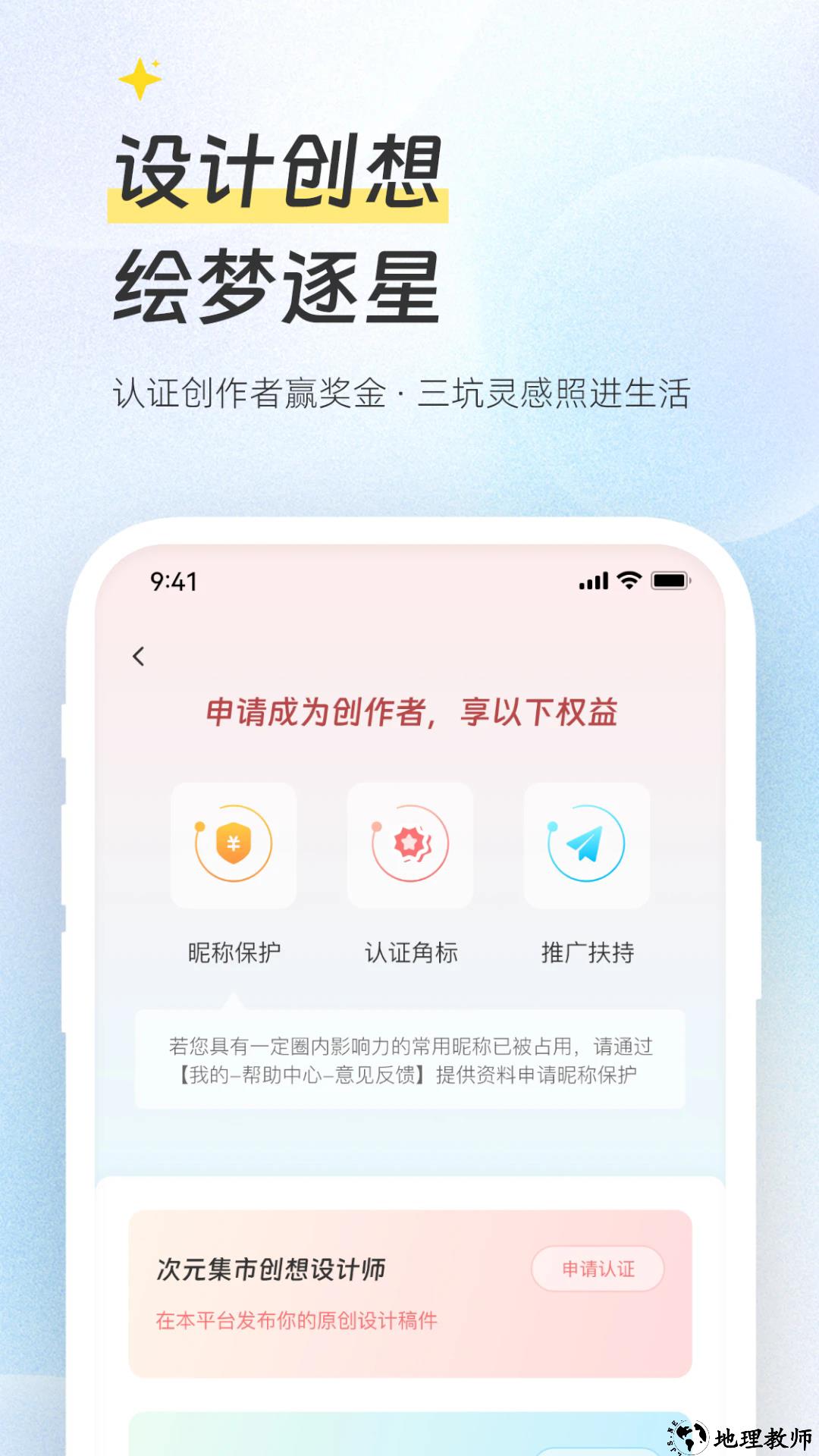Select the 申请成为创作者 header section
Viewport: 819px width, 1456px height.
(410, 713)
